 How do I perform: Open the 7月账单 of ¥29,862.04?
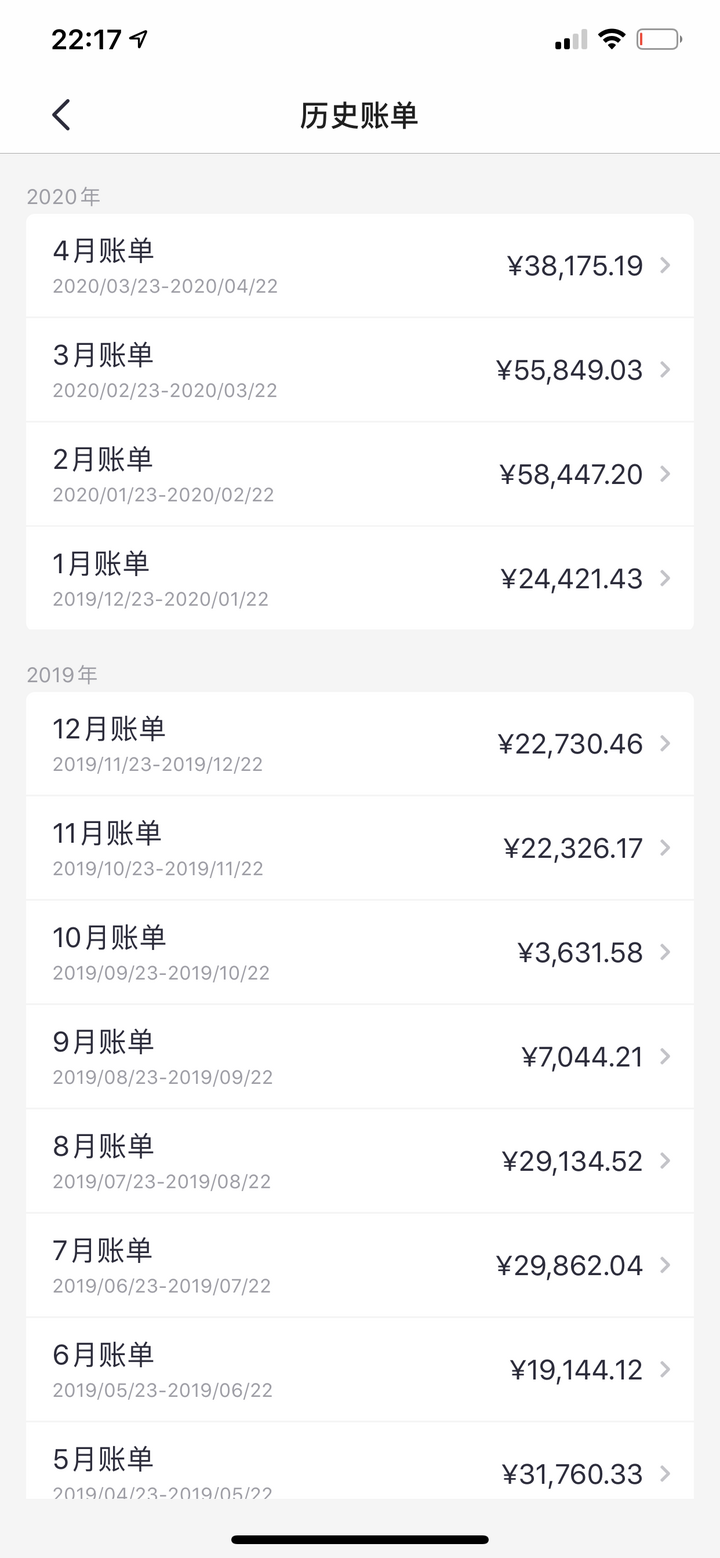click(360, 1265)
